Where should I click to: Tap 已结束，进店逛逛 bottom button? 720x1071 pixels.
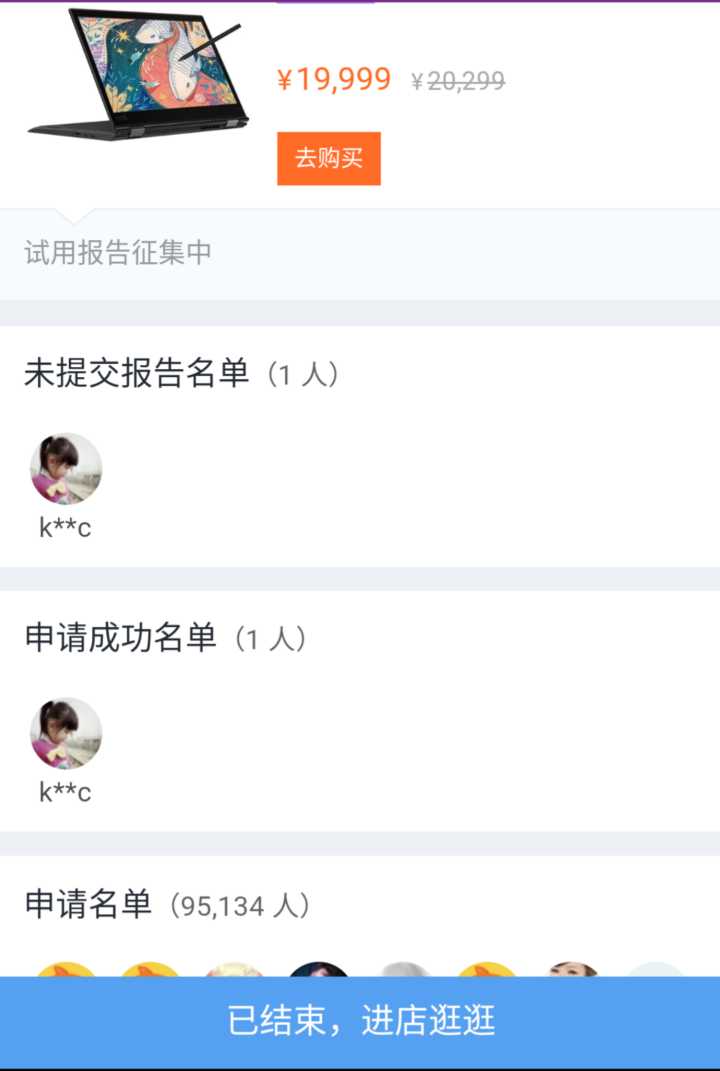[x=360, y=1021]
